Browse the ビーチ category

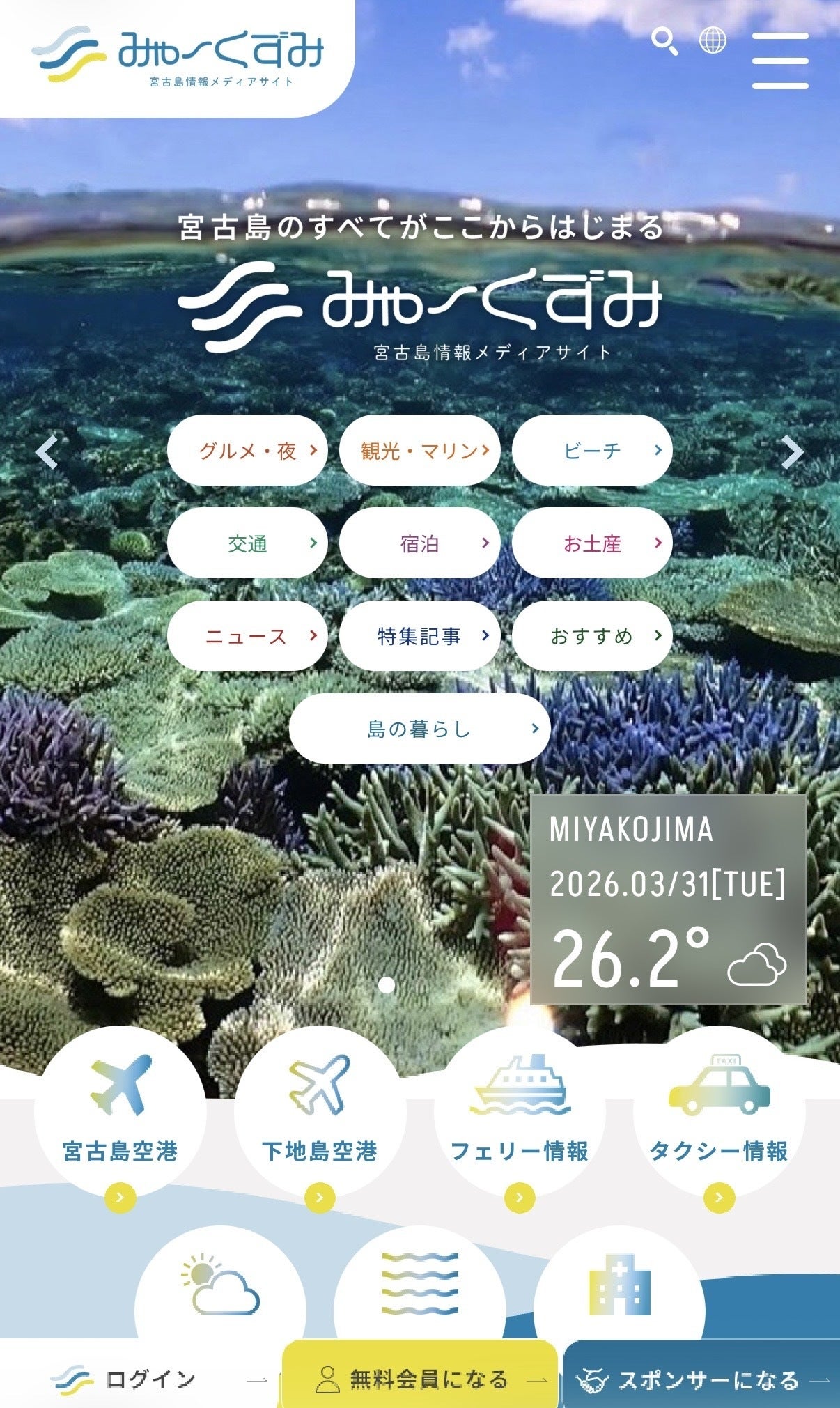592,451
